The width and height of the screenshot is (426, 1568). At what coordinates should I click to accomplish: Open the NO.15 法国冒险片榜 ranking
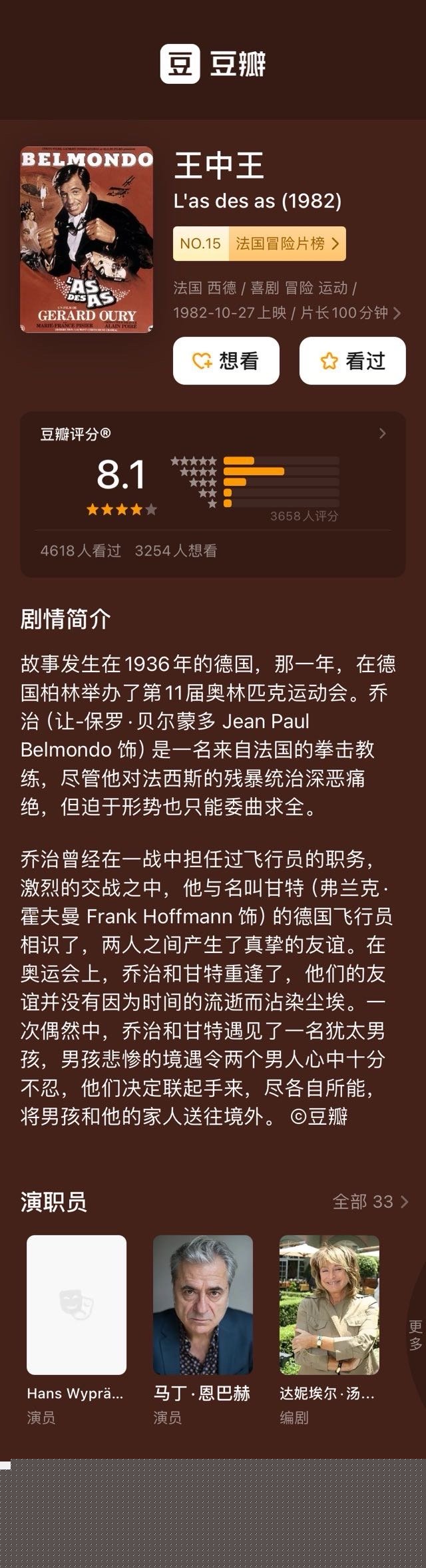(259, 244)
